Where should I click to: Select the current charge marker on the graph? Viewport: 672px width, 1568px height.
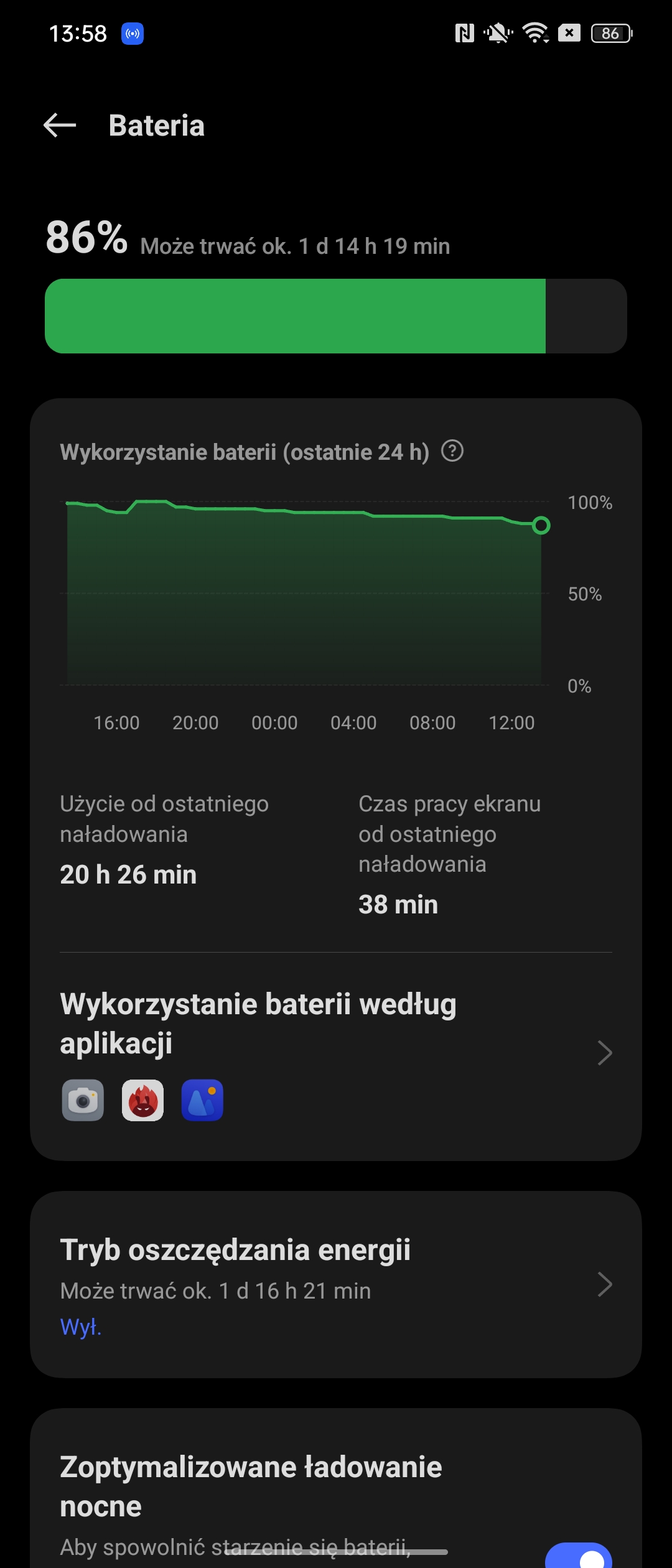tap(542, 526)
